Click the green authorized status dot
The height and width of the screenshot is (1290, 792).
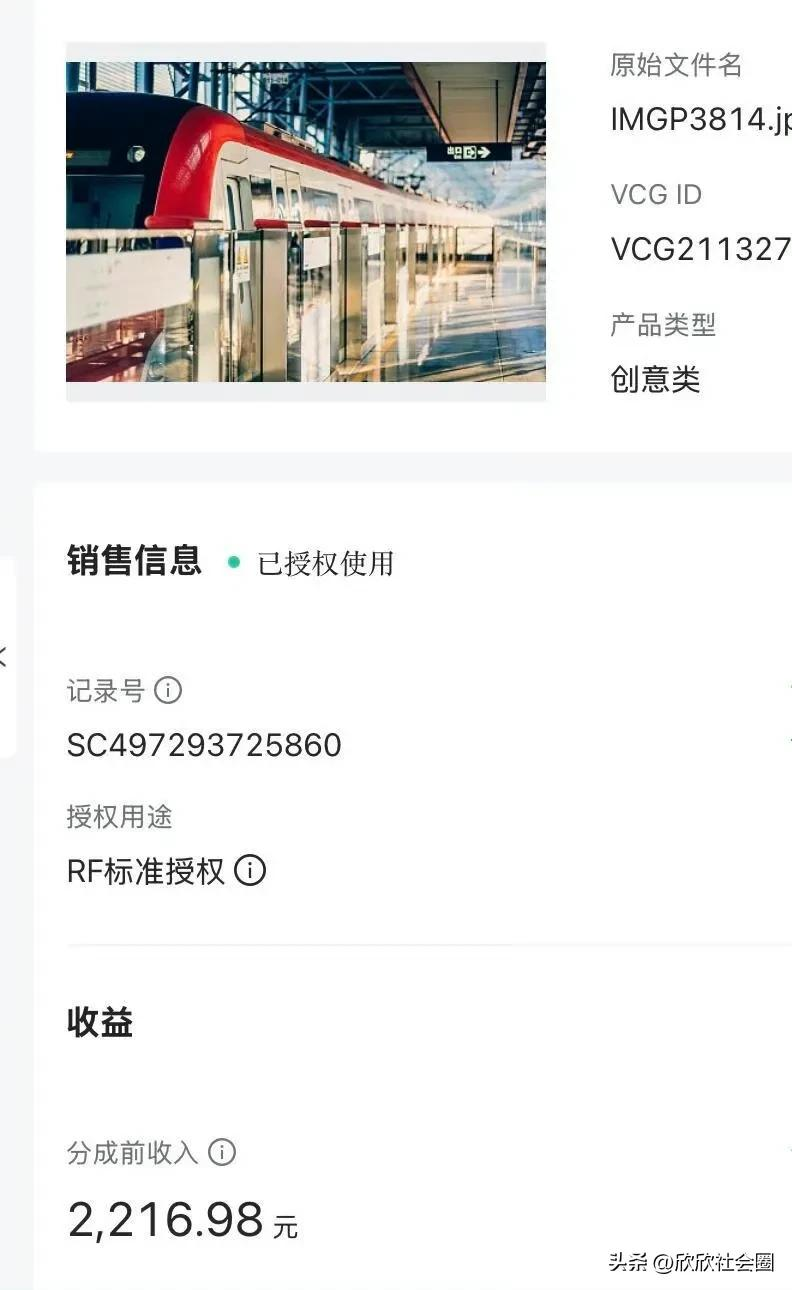233,563
